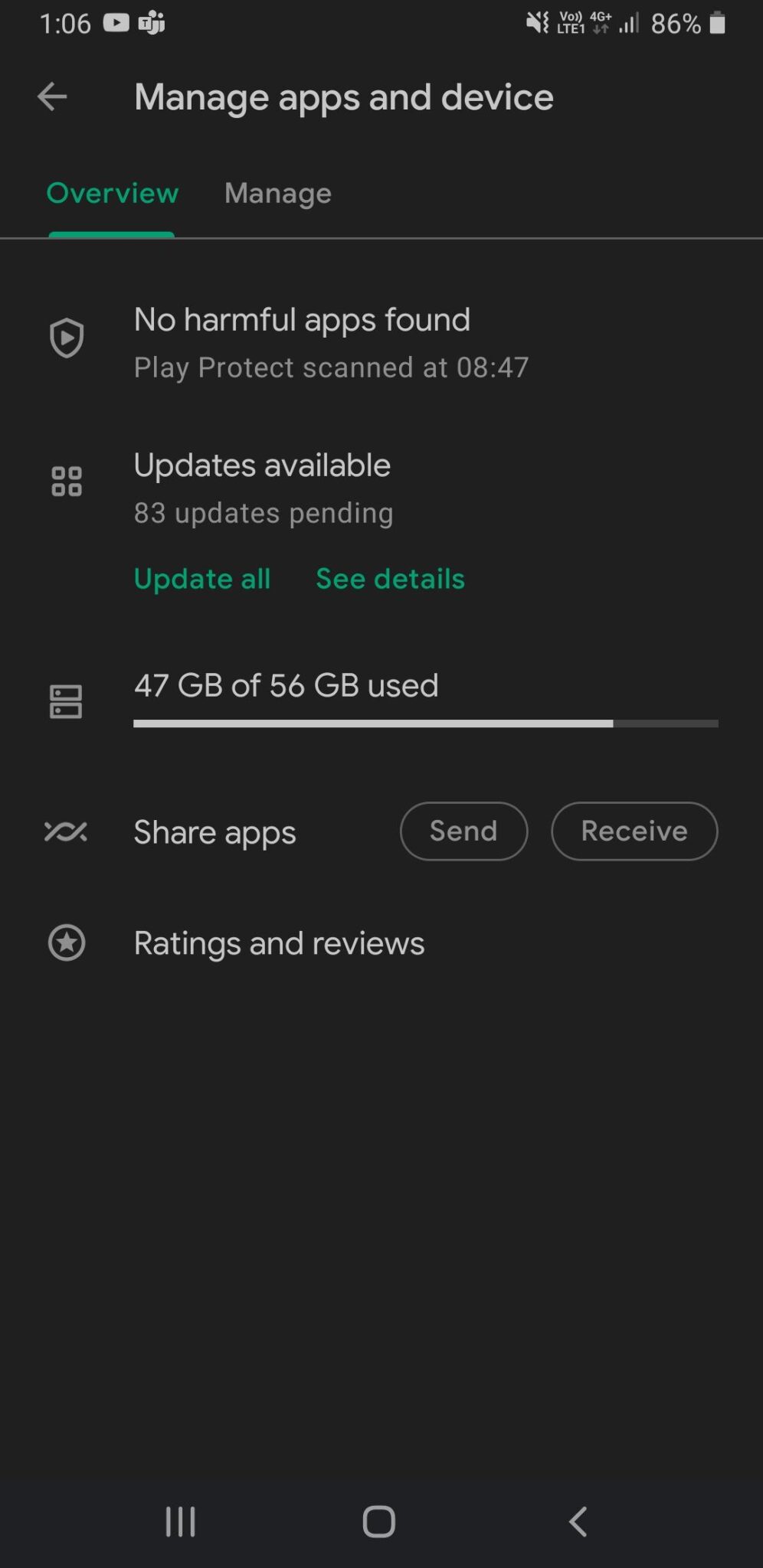Go to the home screen

[378, 1521]
